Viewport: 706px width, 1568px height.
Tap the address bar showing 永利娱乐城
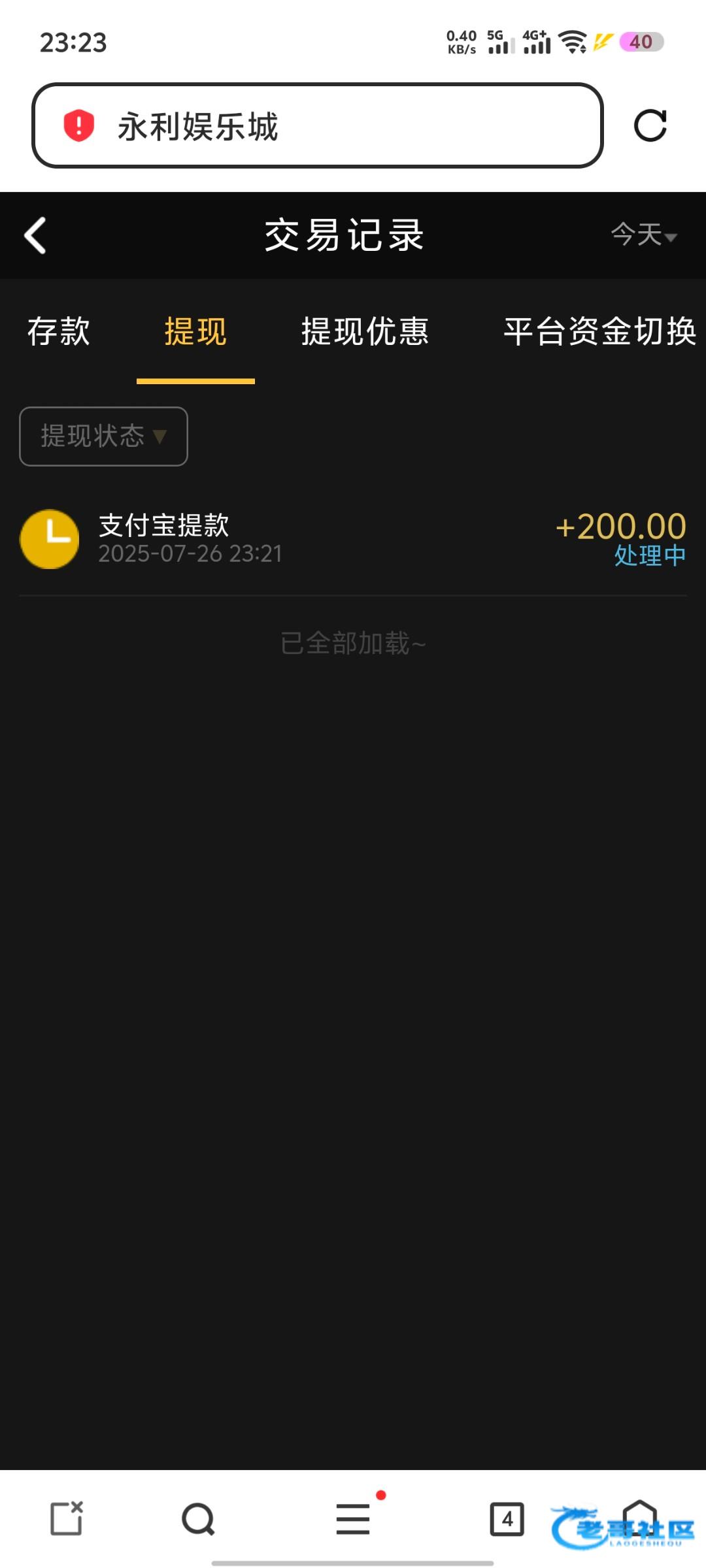point(317,125)
